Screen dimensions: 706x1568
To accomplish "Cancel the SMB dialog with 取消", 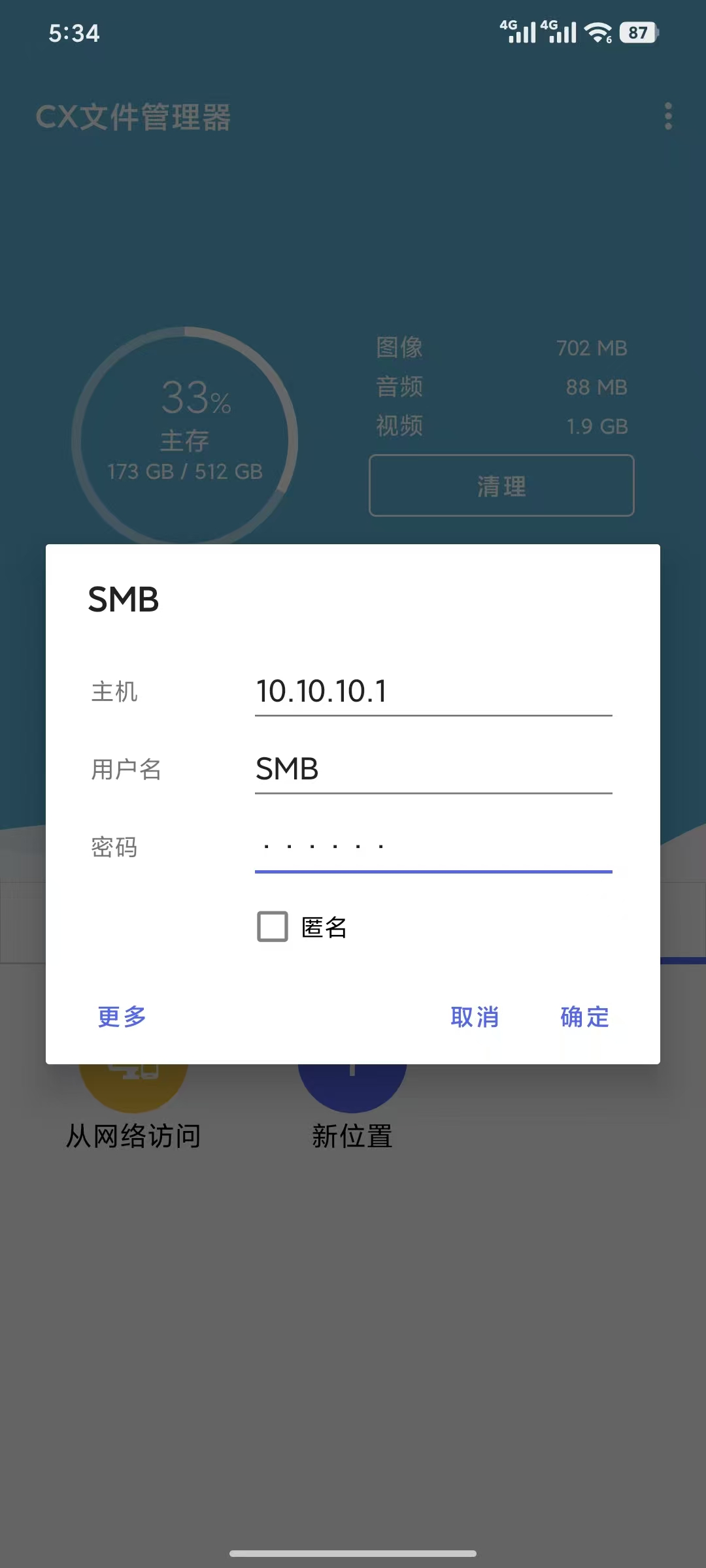I will 475,1017.
